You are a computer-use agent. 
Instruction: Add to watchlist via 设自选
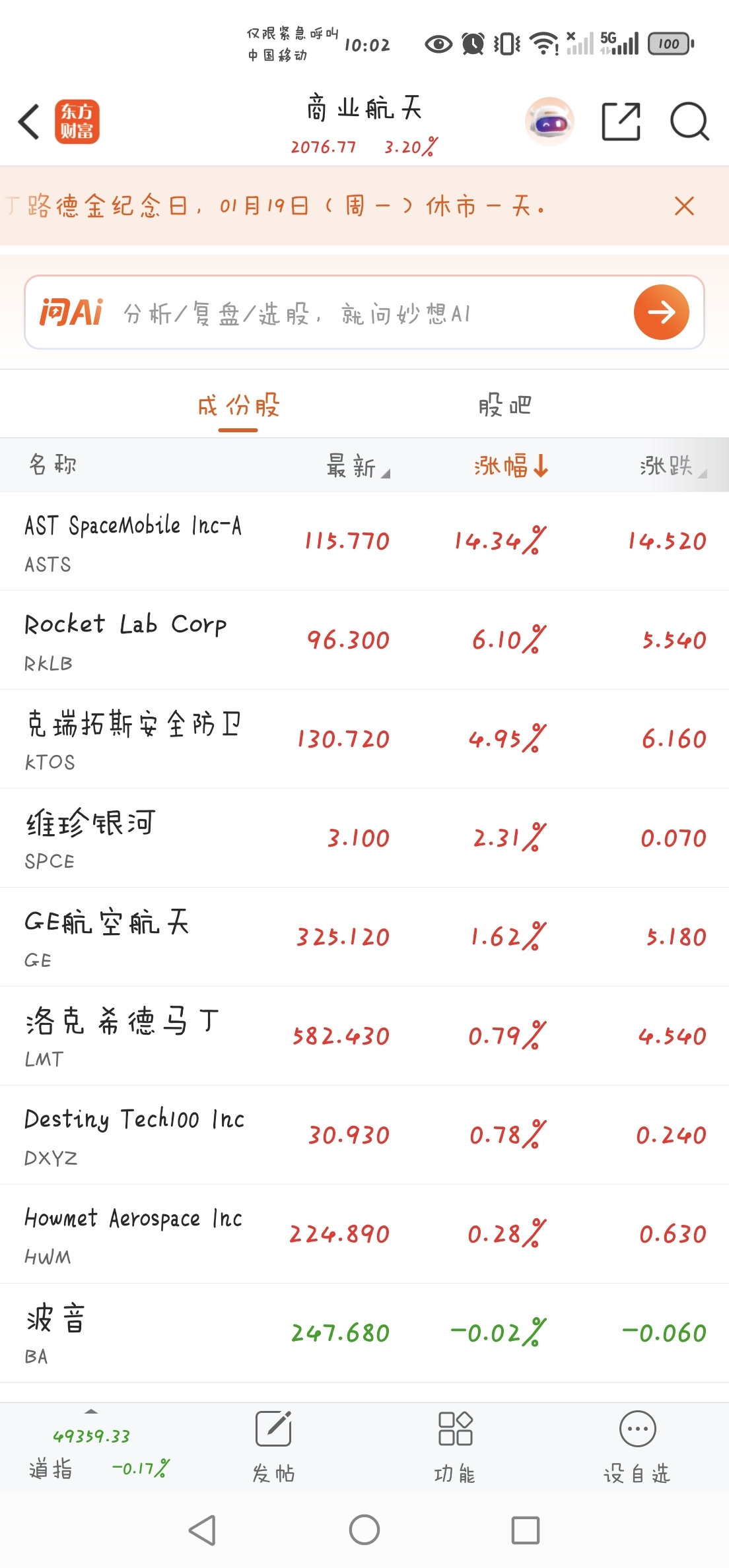tap(637, 1447)
